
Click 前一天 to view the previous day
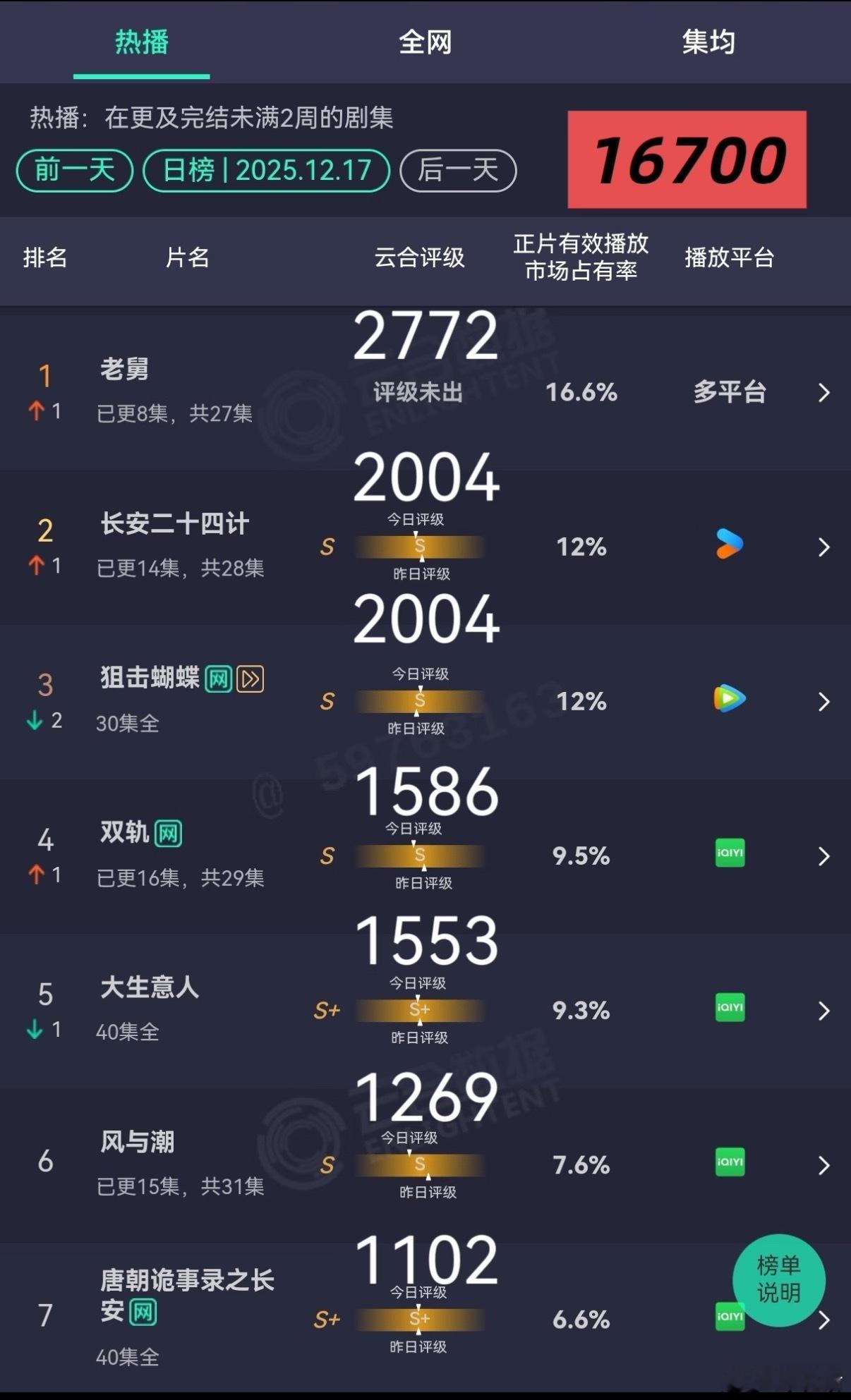(75, 169)
